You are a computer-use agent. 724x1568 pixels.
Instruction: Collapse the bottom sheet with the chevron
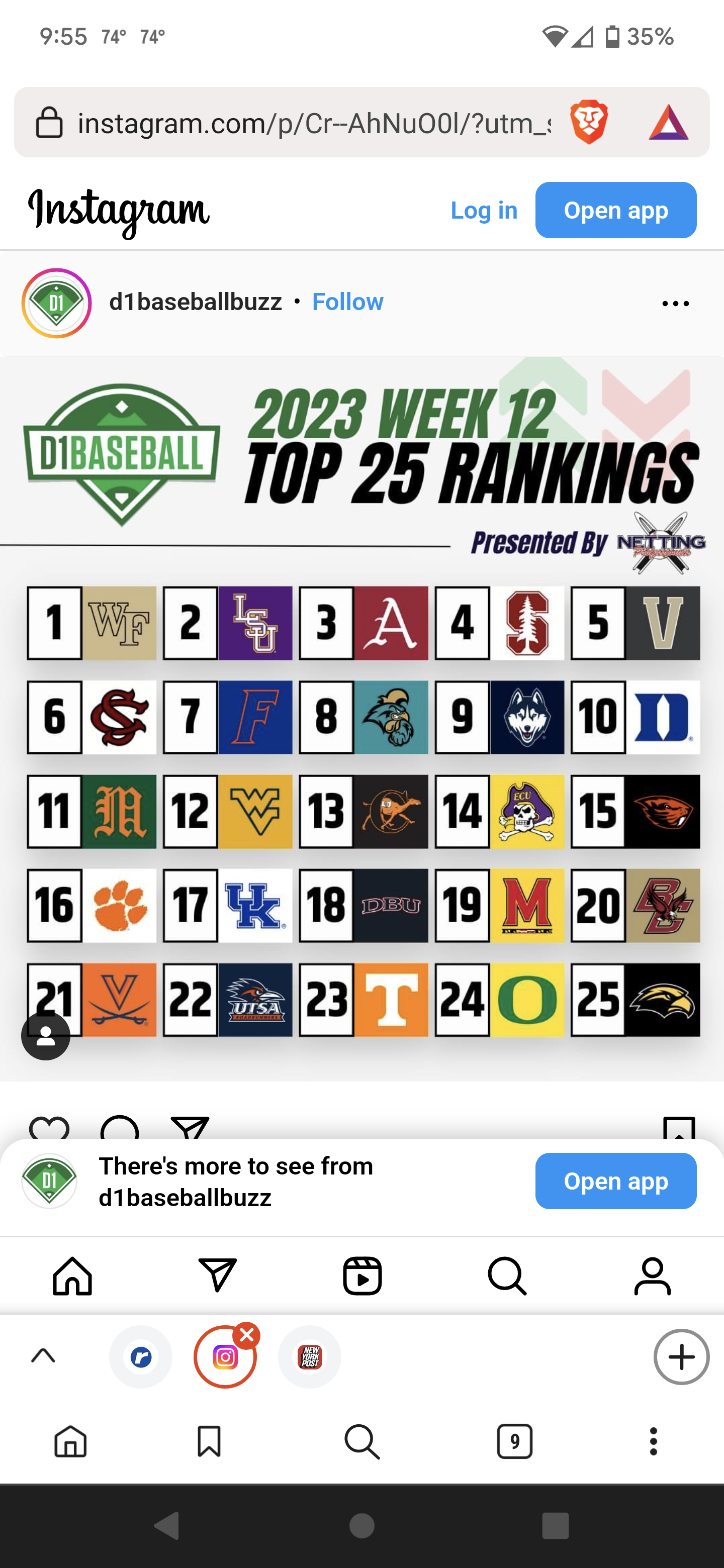point(42,1357)
